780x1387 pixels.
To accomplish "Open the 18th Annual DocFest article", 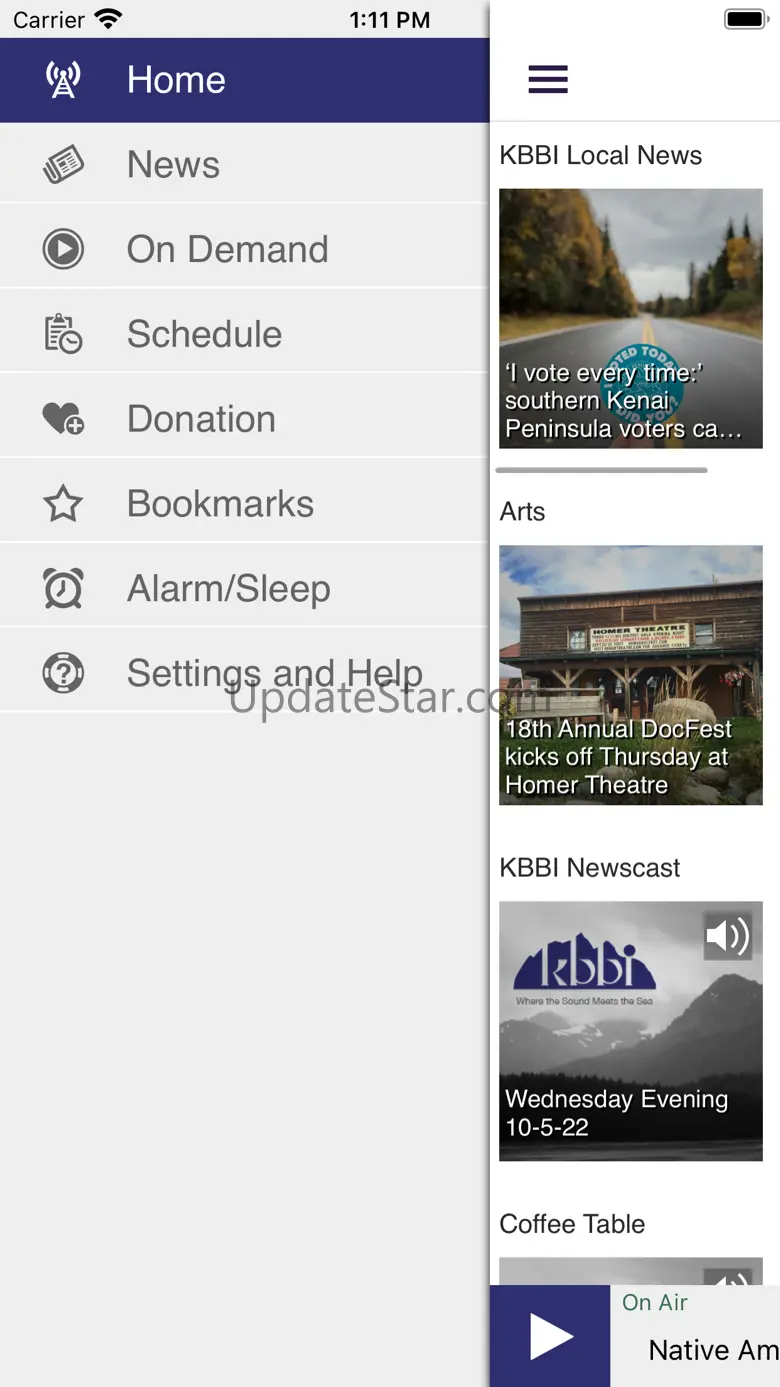I will point(631,675).
